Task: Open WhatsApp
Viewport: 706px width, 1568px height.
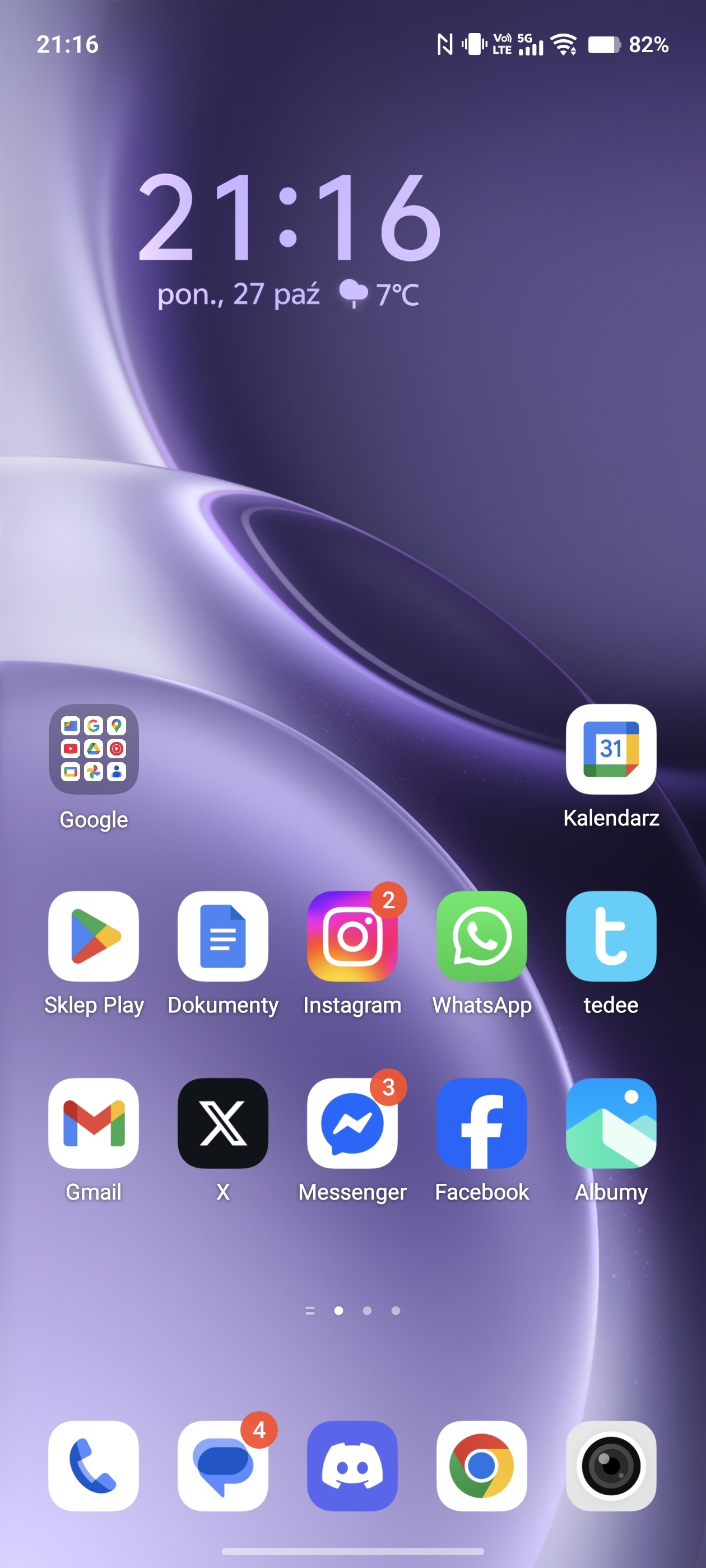Action: [481, 936]
